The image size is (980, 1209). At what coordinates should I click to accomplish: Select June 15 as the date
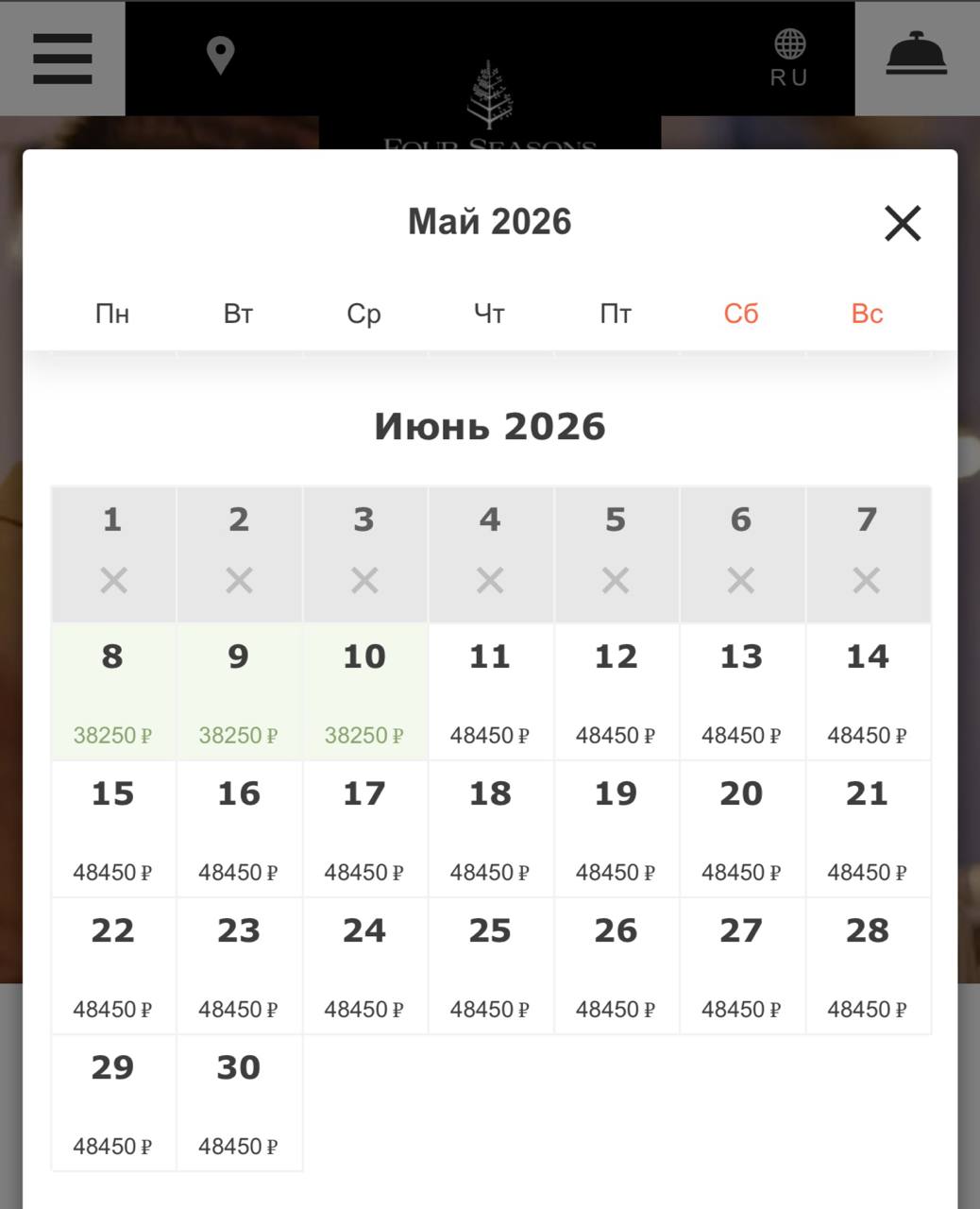[113, 828]
